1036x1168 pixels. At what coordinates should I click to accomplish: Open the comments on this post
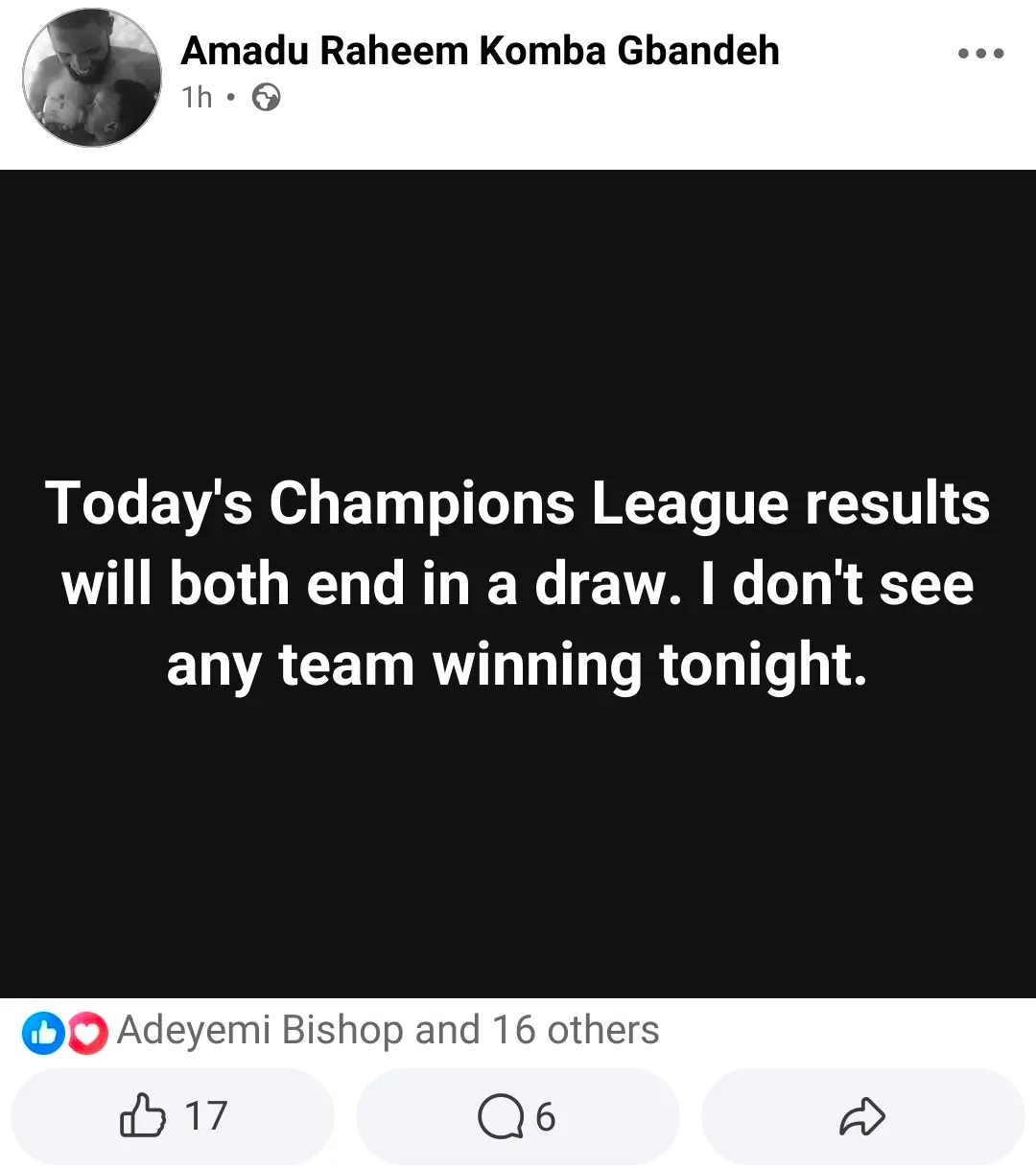[518, 1116]
